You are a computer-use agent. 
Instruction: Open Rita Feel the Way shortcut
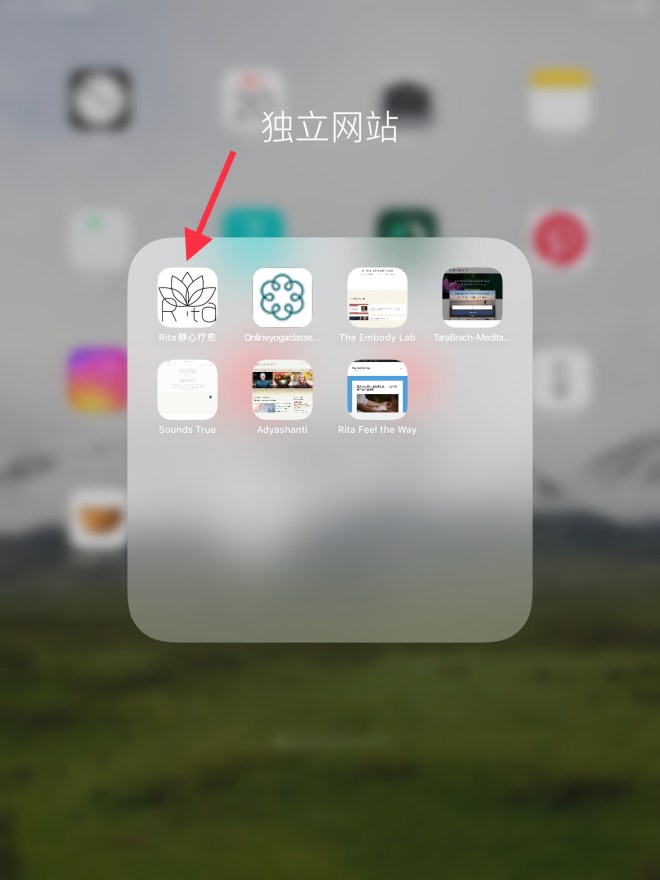coord(377,389)
